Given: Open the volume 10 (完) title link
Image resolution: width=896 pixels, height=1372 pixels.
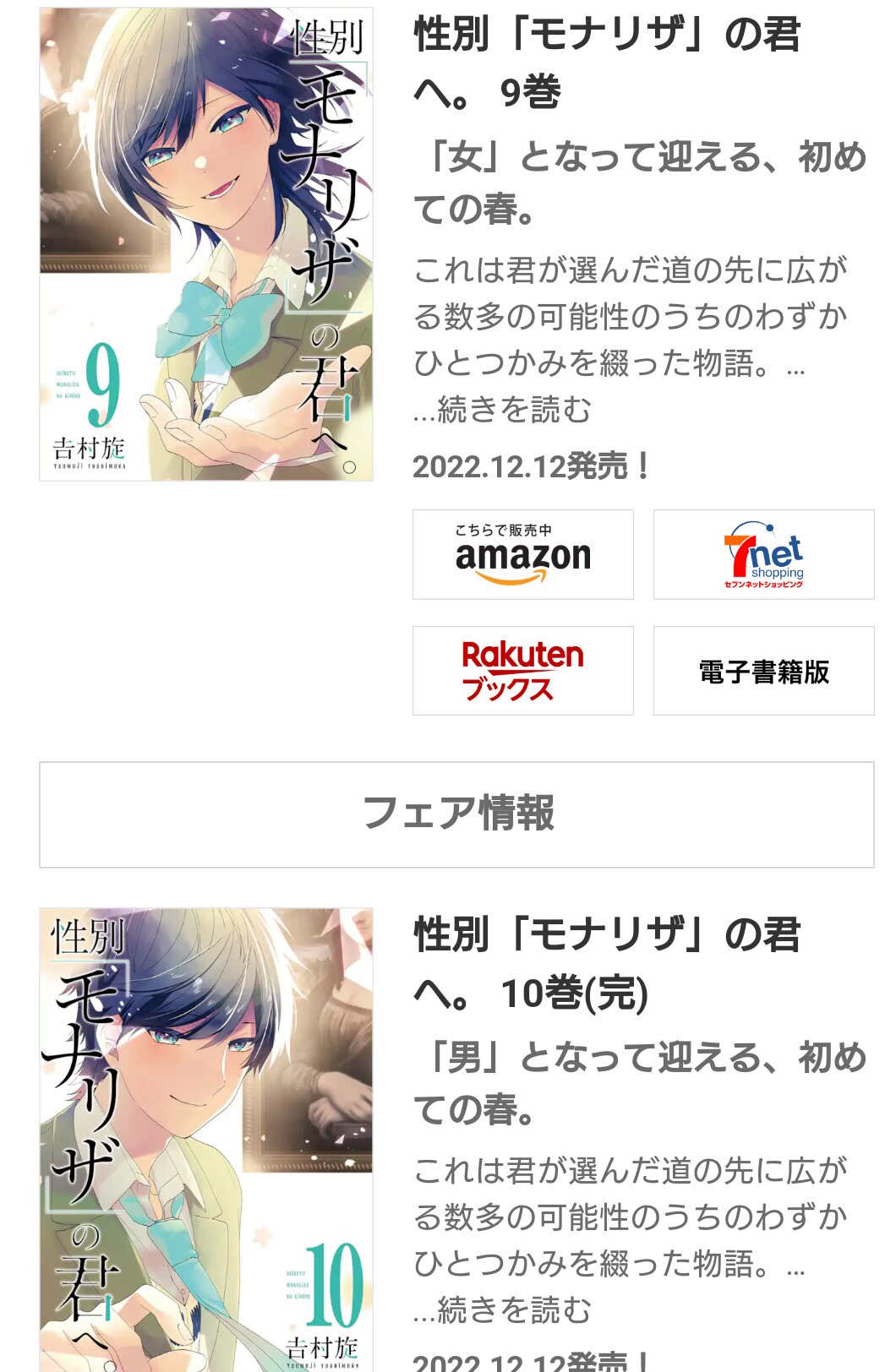Looking at the screenshot, I should (x=606, y=964).
